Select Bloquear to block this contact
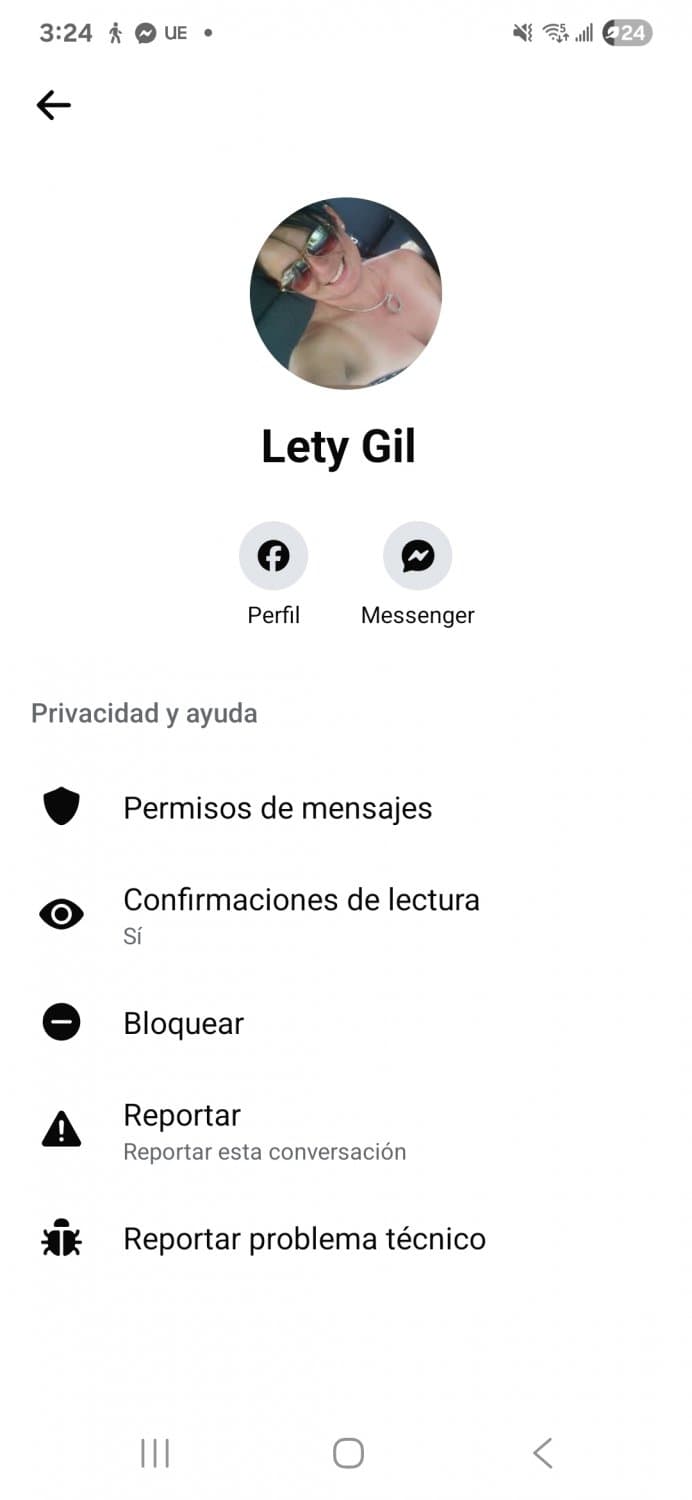Screen dimensions: 692x1500 pos(183,1023)
